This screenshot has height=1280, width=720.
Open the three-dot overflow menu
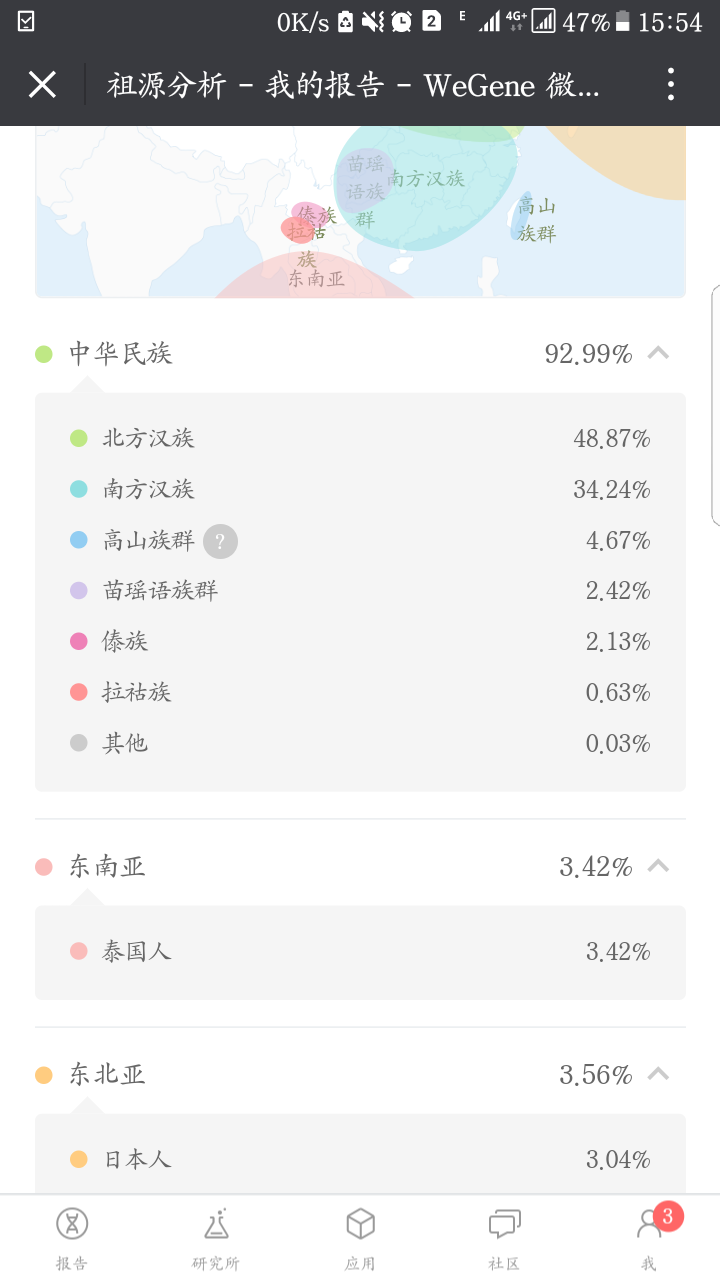(x=671, y=85)
